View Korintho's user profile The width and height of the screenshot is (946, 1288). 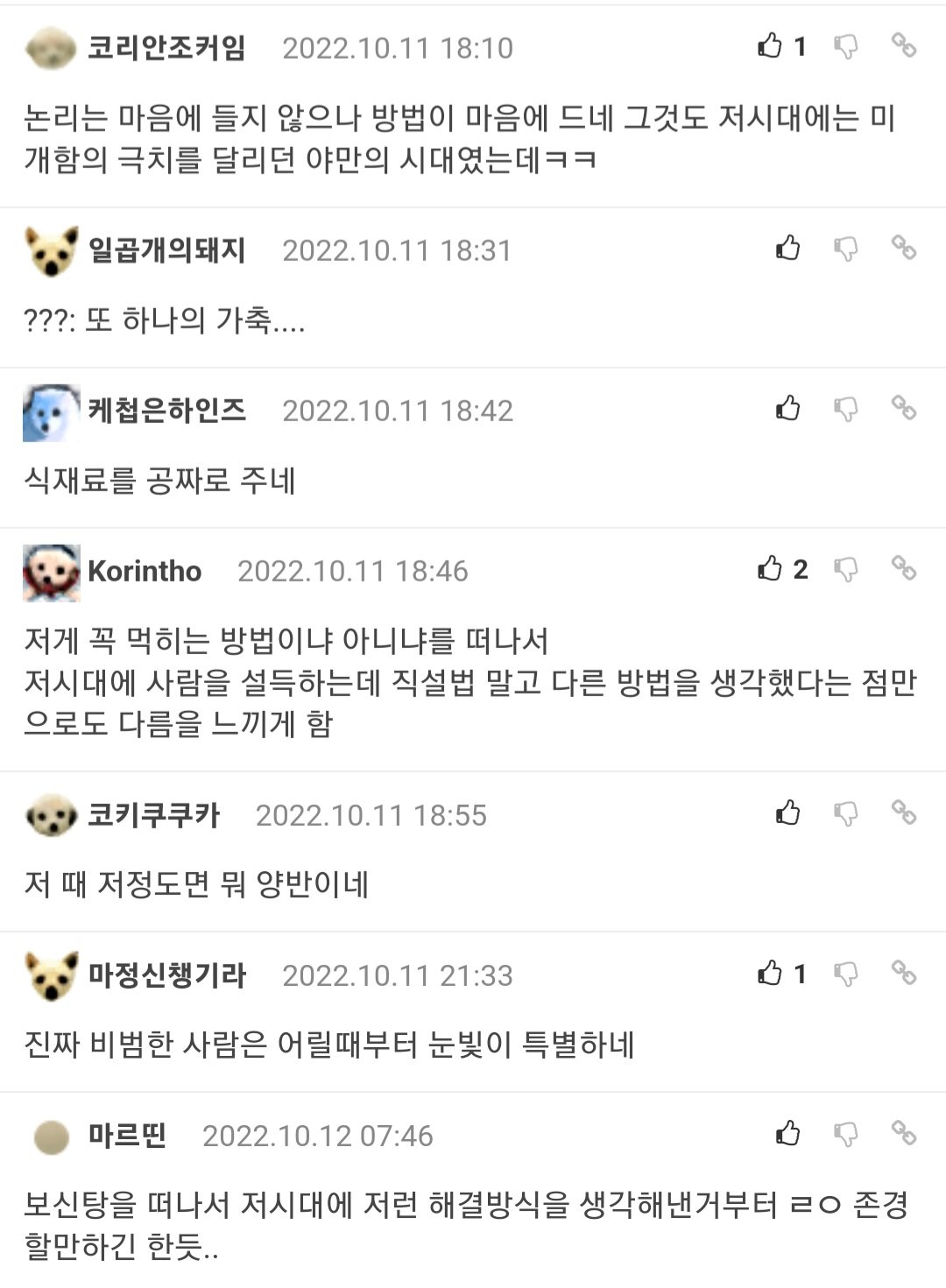point(145,571)
